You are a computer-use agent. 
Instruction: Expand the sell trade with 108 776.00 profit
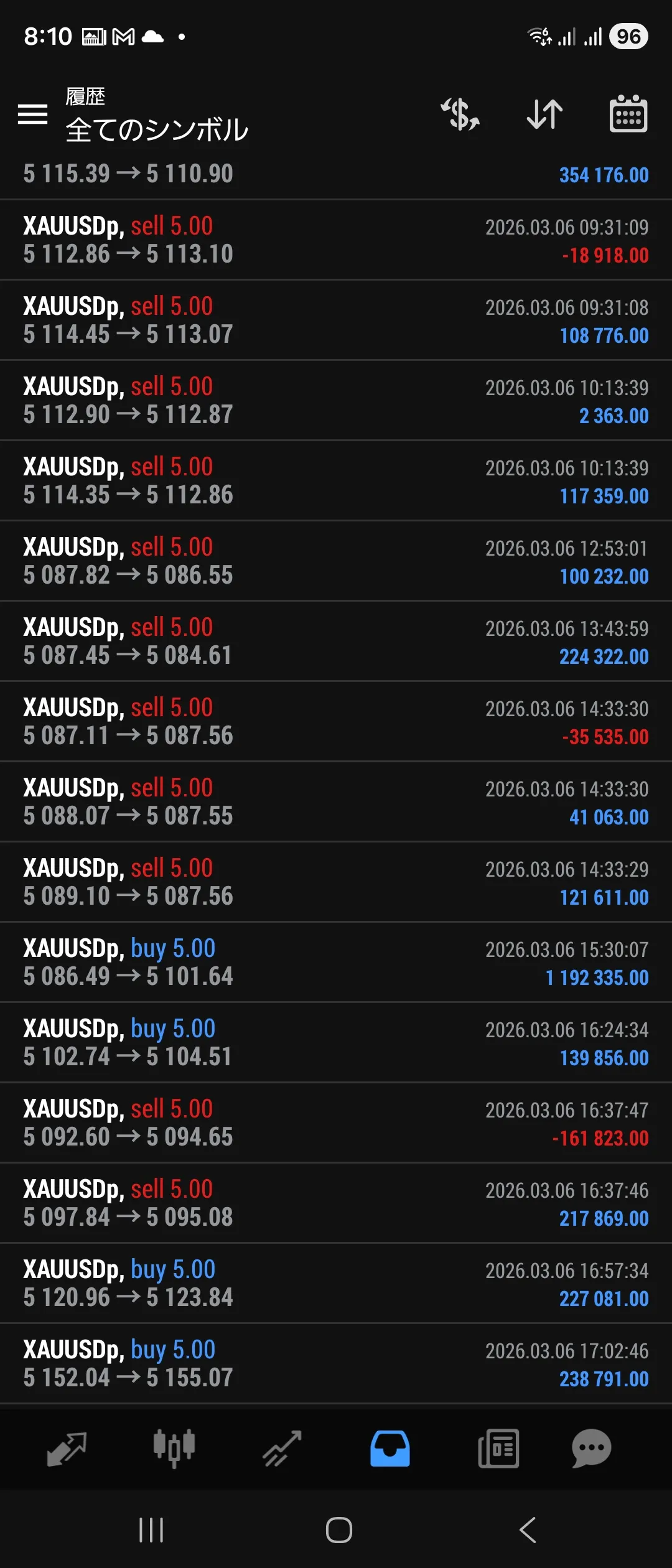336,320
